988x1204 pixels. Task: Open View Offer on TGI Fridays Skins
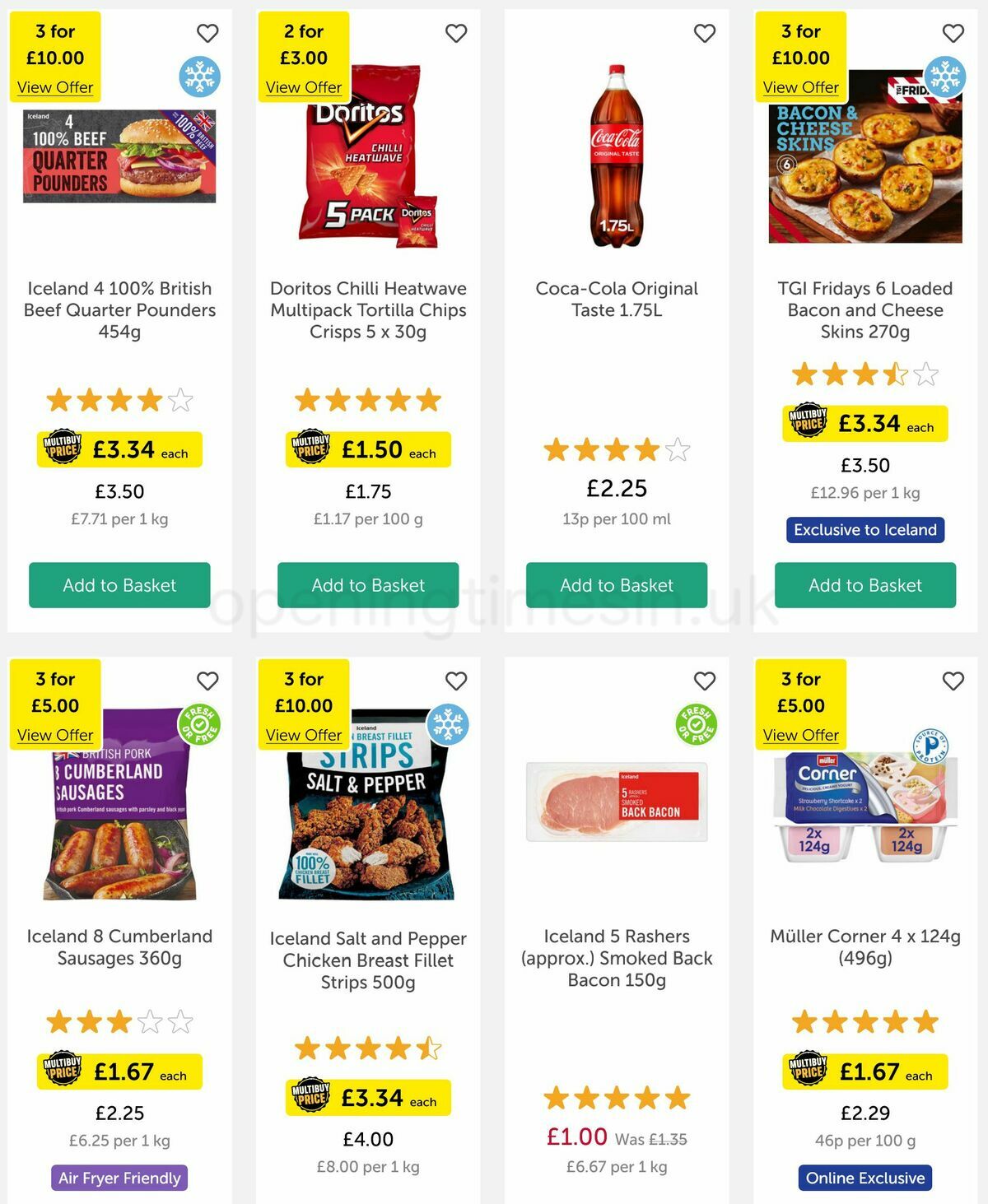coord(801,87)
